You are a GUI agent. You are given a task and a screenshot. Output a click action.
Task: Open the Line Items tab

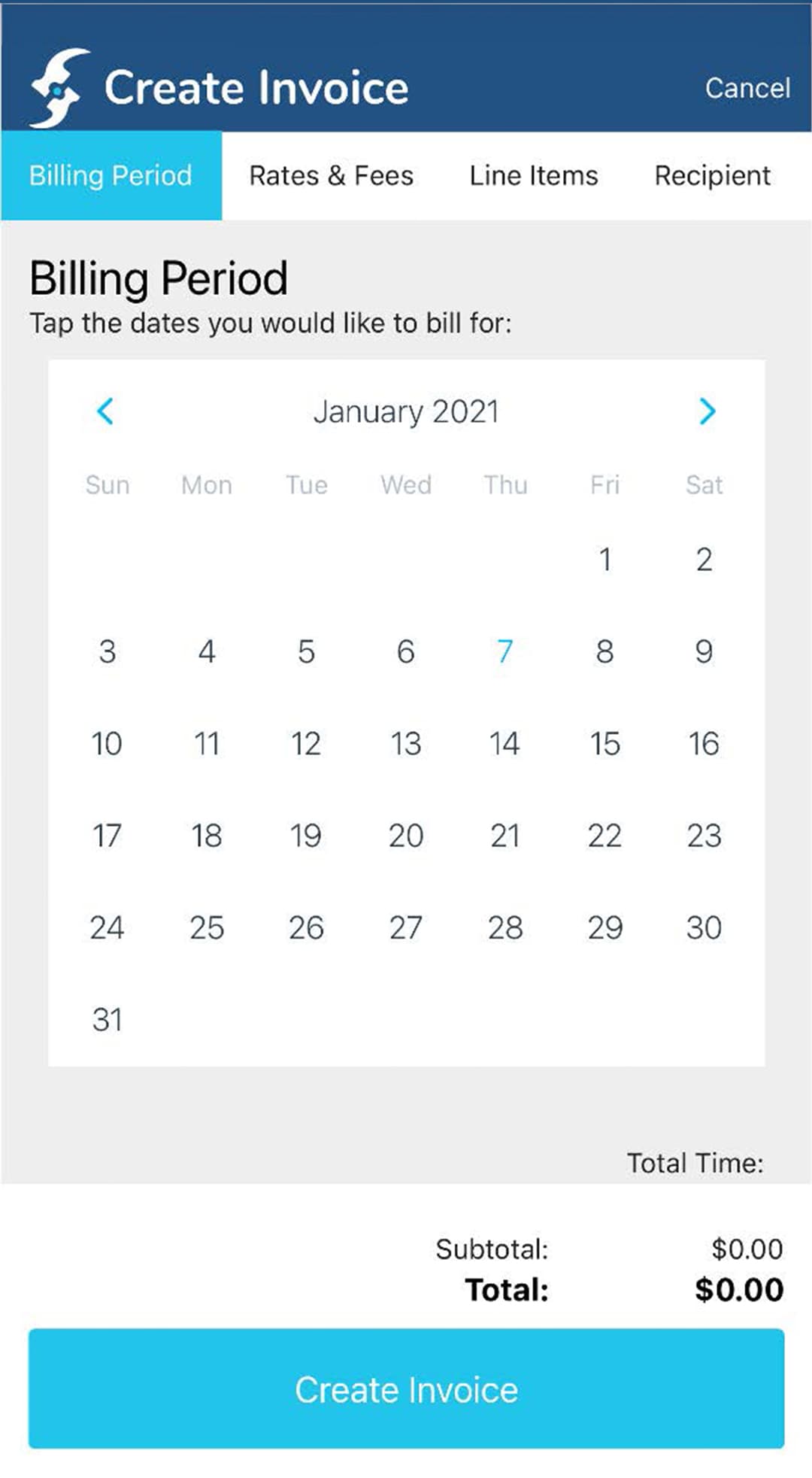pyautogui.click(x=534, y=176)
